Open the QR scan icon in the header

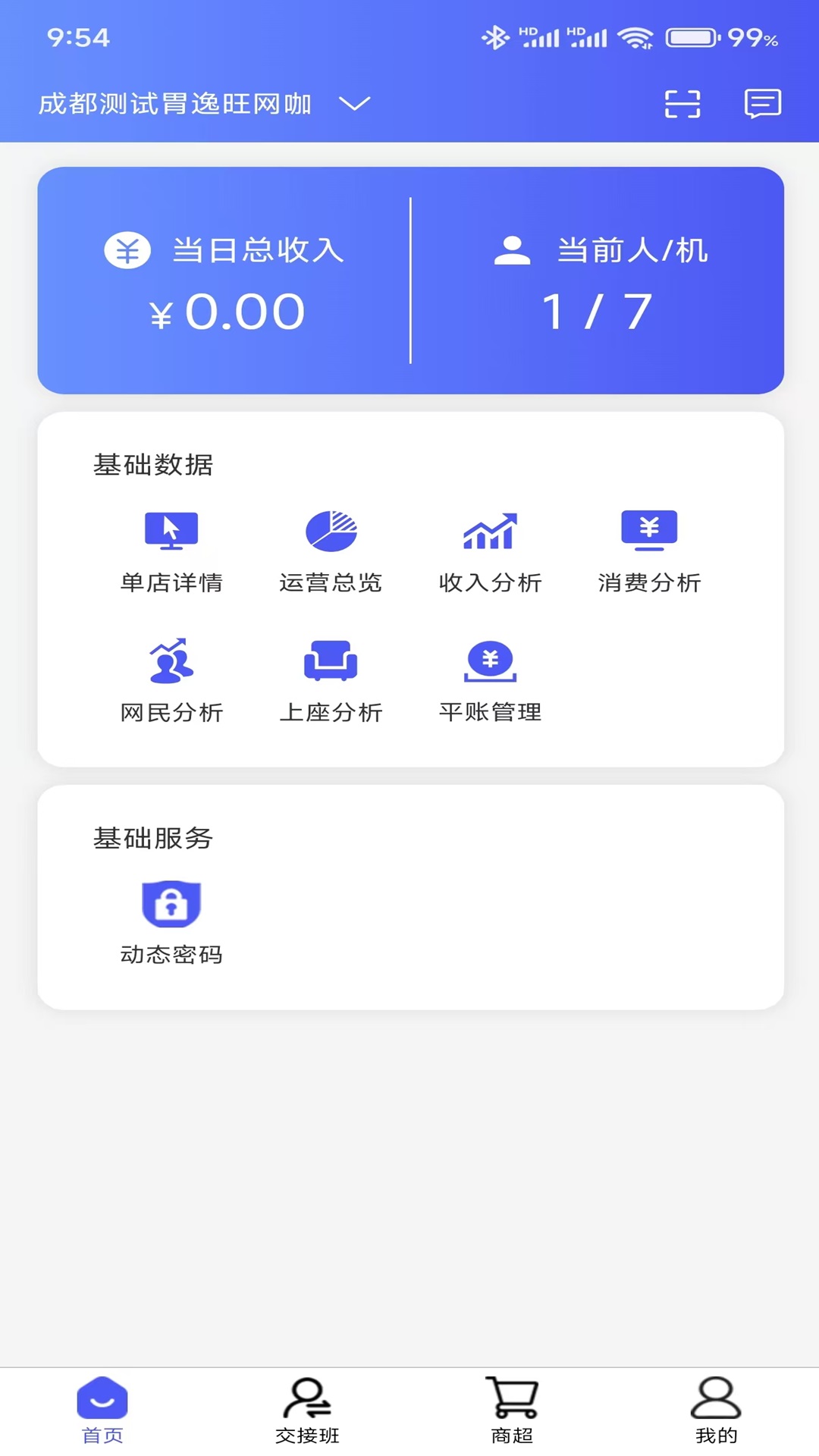click(x=683, y=104)
